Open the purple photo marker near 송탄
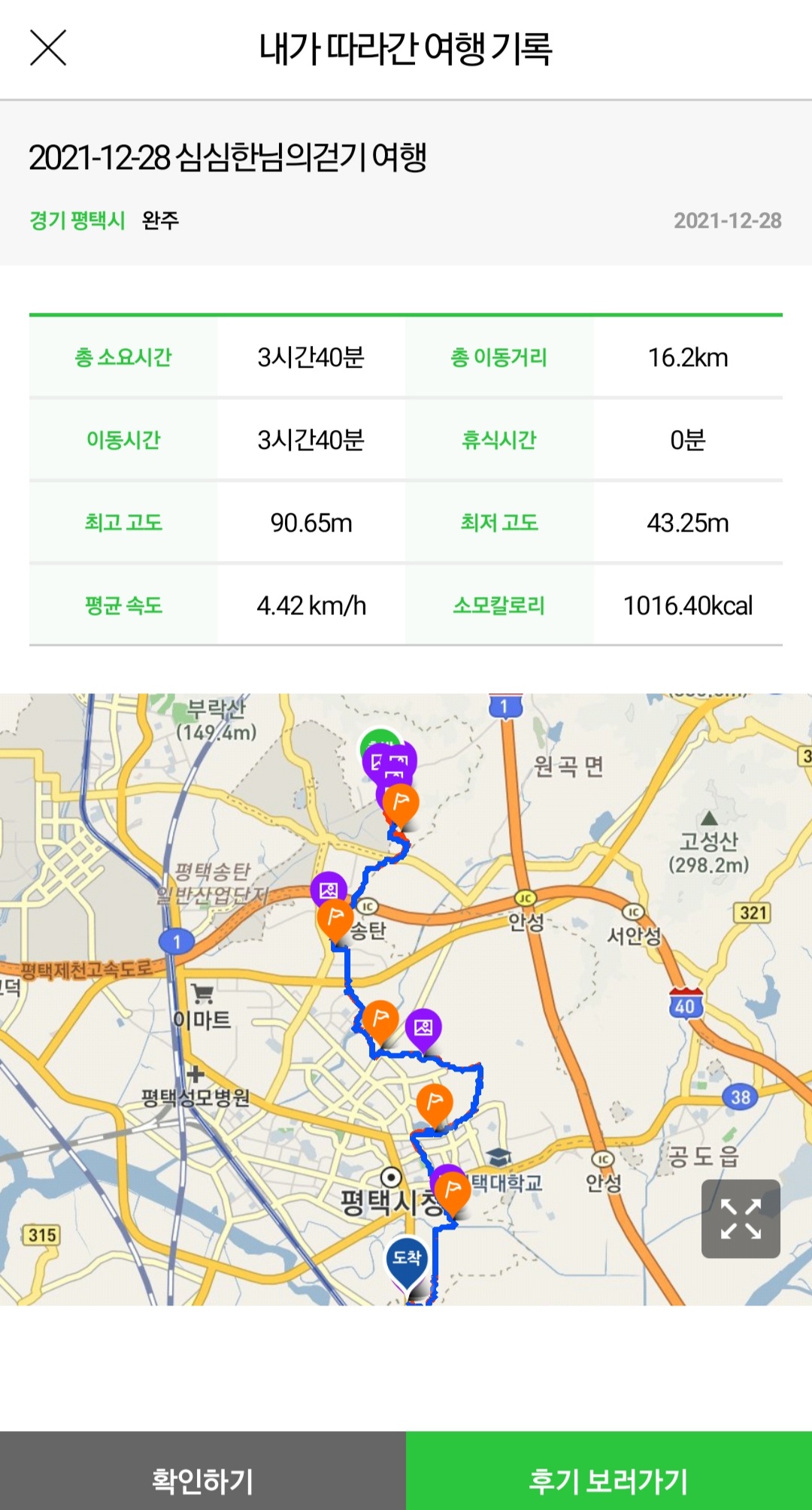812x1510 pixels. point(329,890)
